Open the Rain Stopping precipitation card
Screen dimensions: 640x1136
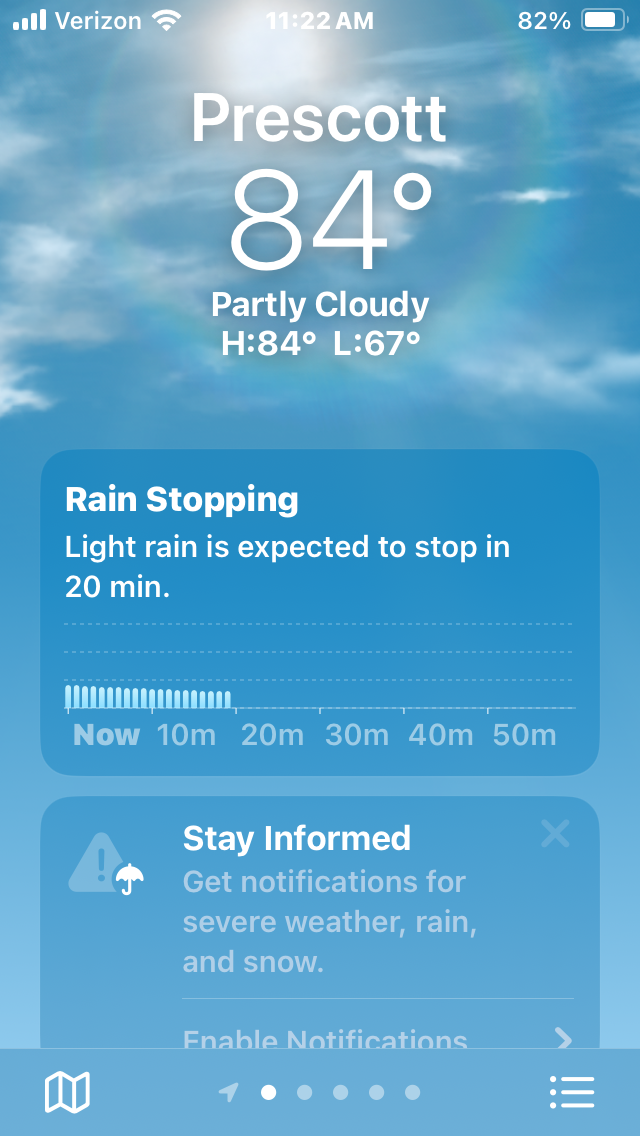(320, 612)
